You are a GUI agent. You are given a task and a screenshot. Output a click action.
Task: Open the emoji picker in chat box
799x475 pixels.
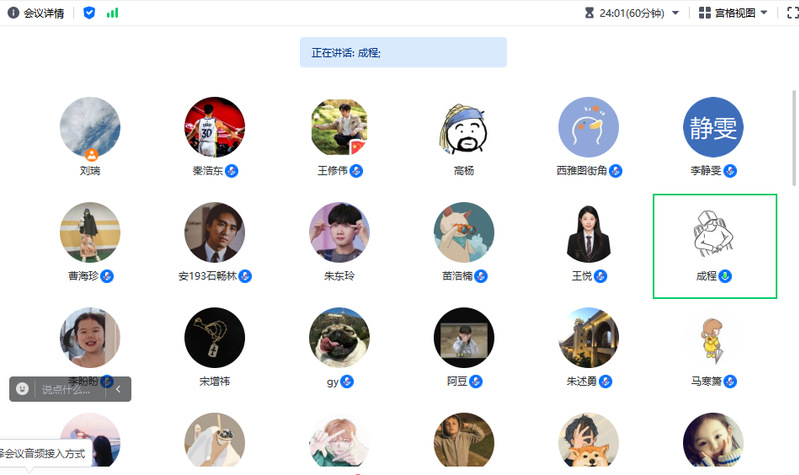pos(23,389)
